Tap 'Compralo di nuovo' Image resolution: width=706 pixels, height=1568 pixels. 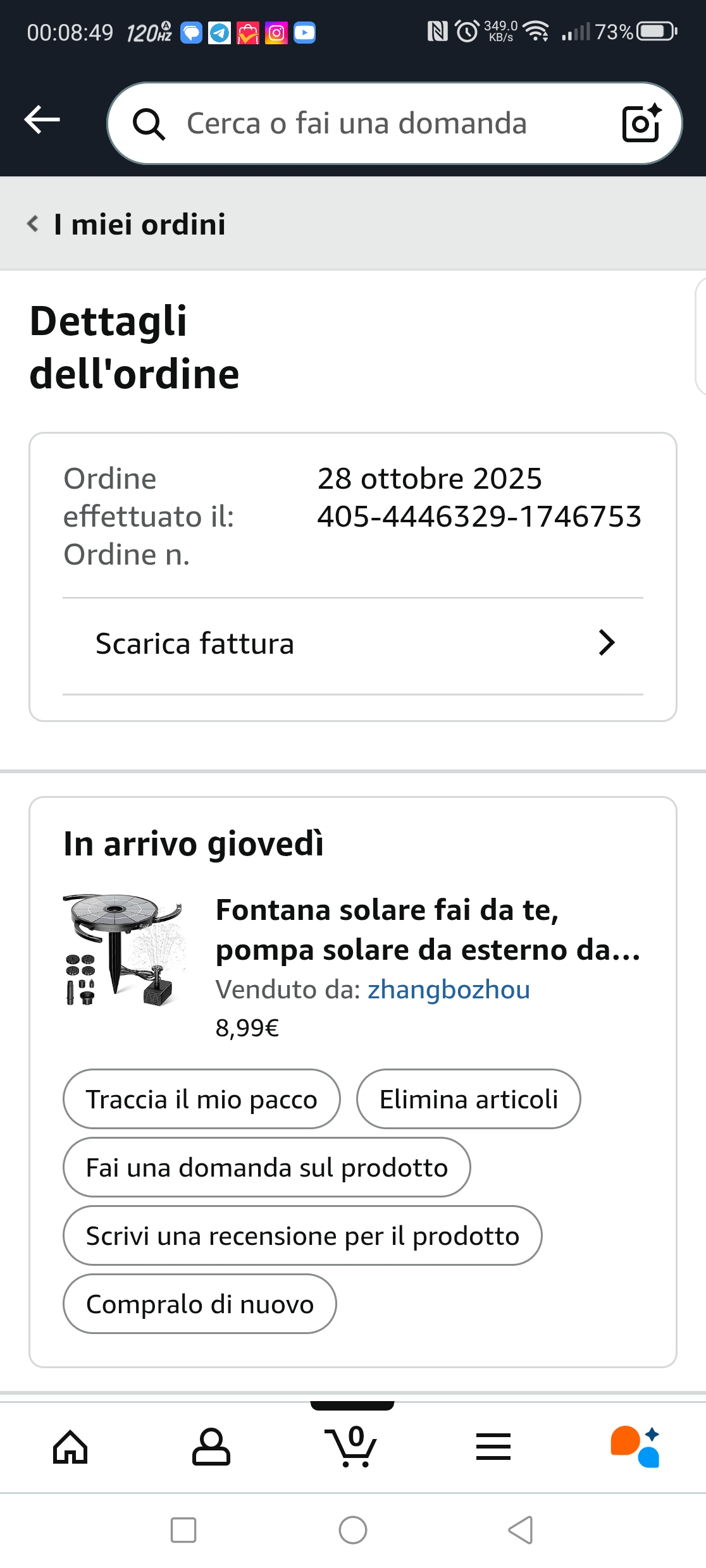point(199,1304)
